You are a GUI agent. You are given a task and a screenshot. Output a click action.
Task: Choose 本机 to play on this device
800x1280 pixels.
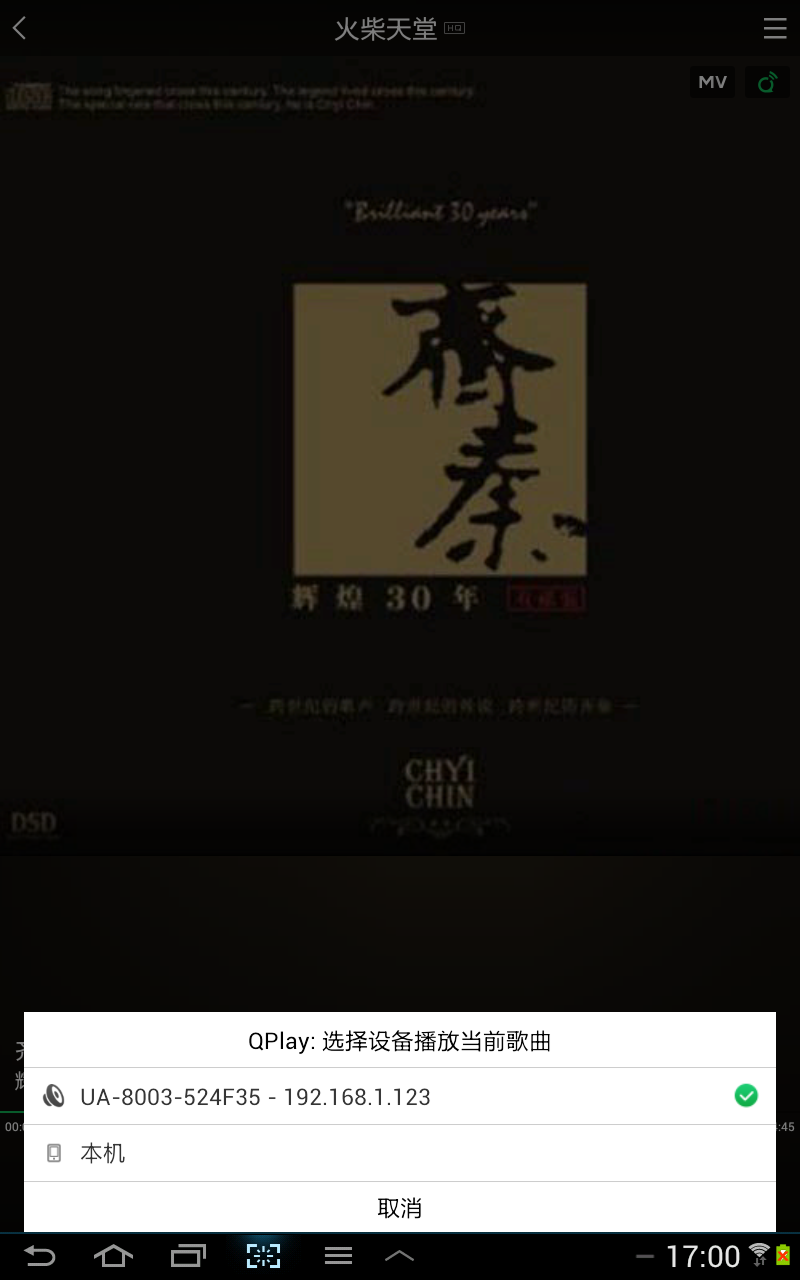[x=400, y=1153]
